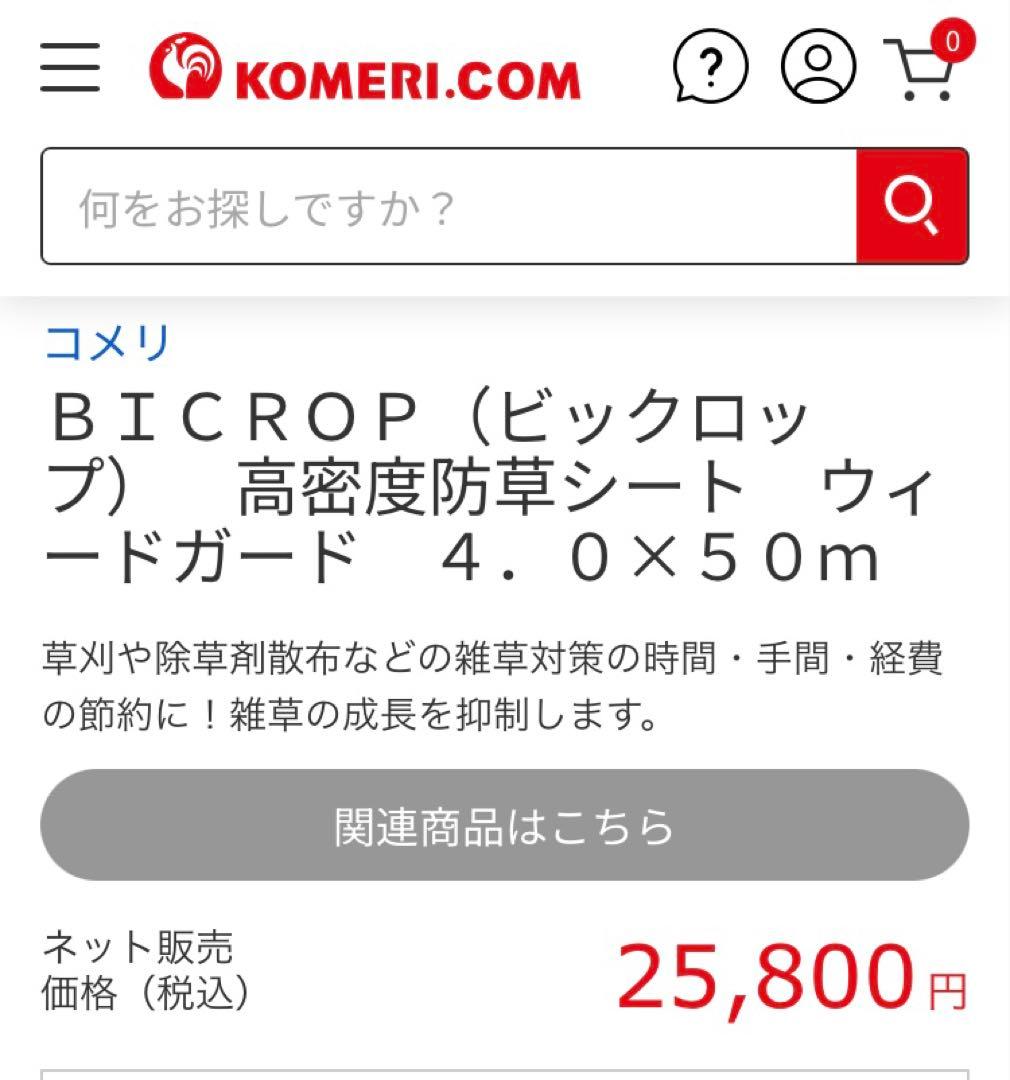Screen dimensions: 1010x1080
Task: Click the 何をお探しですか placeholder box
Action: tap(450, 206)
